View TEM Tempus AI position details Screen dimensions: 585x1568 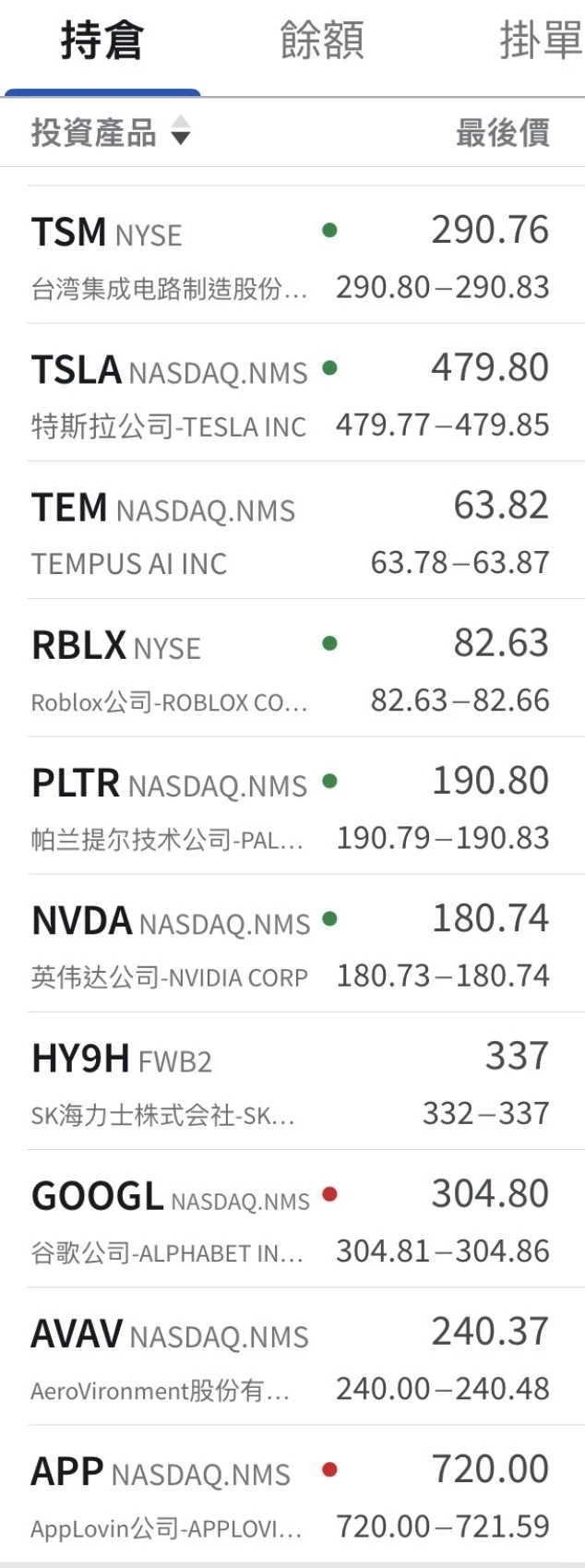click(291, 532)
